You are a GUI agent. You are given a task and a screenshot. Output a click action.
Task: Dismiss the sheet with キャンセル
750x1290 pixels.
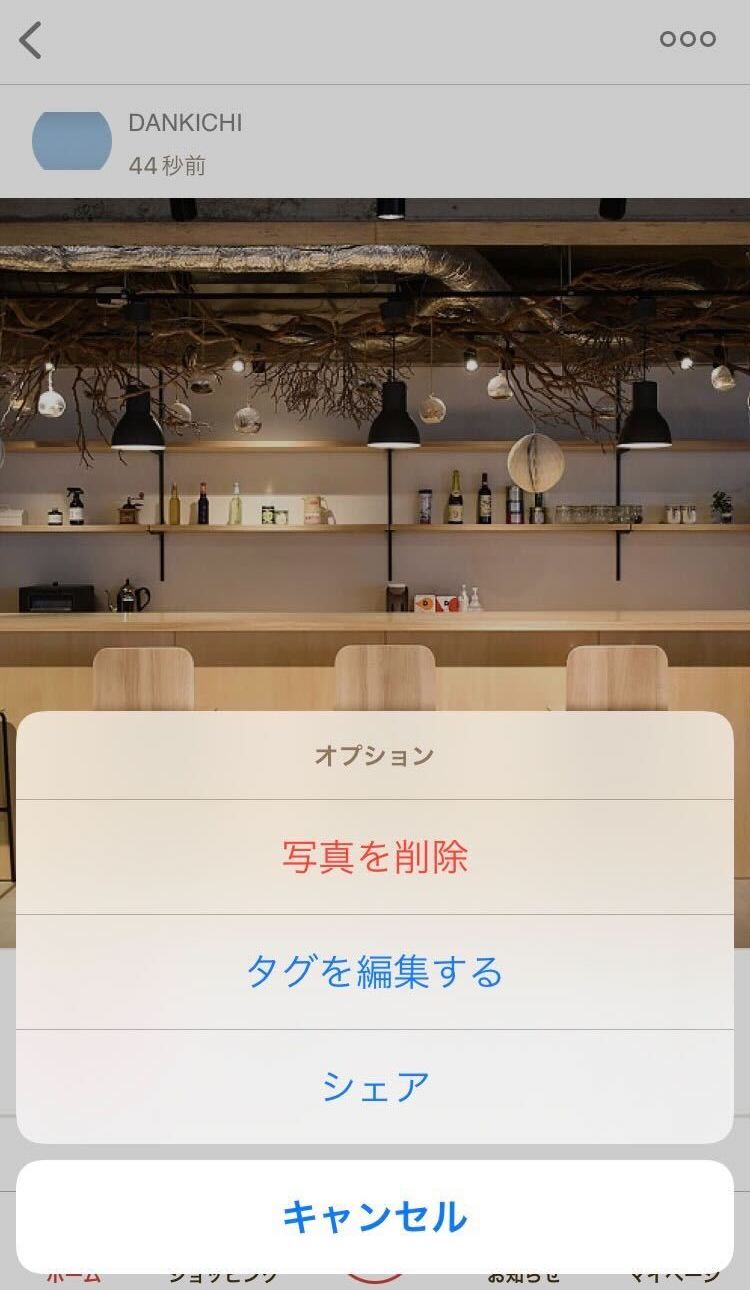(x=375, y=1217)
